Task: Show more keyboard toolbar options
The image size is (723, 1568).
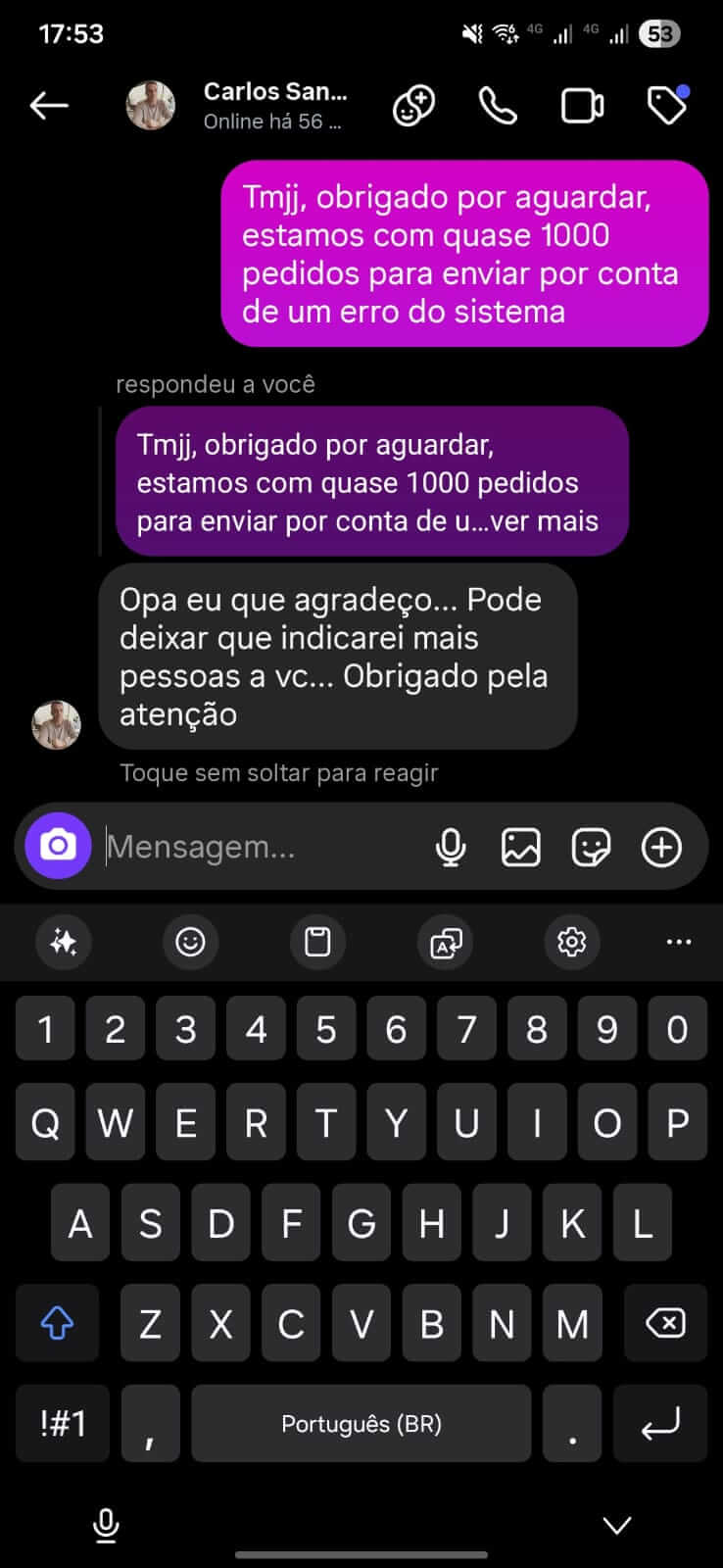Action: pos(678,942)
